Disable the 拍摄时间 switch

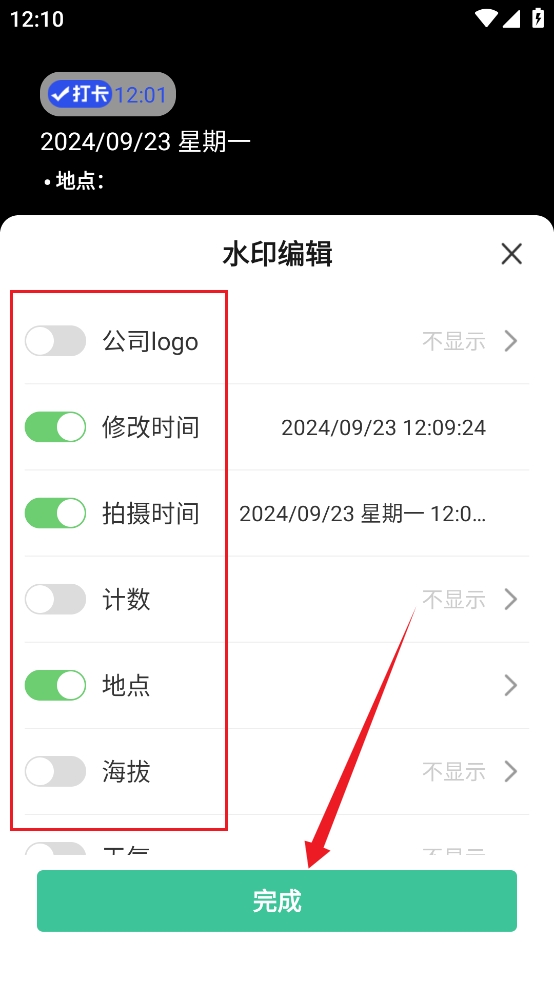(x=55, y=513)
